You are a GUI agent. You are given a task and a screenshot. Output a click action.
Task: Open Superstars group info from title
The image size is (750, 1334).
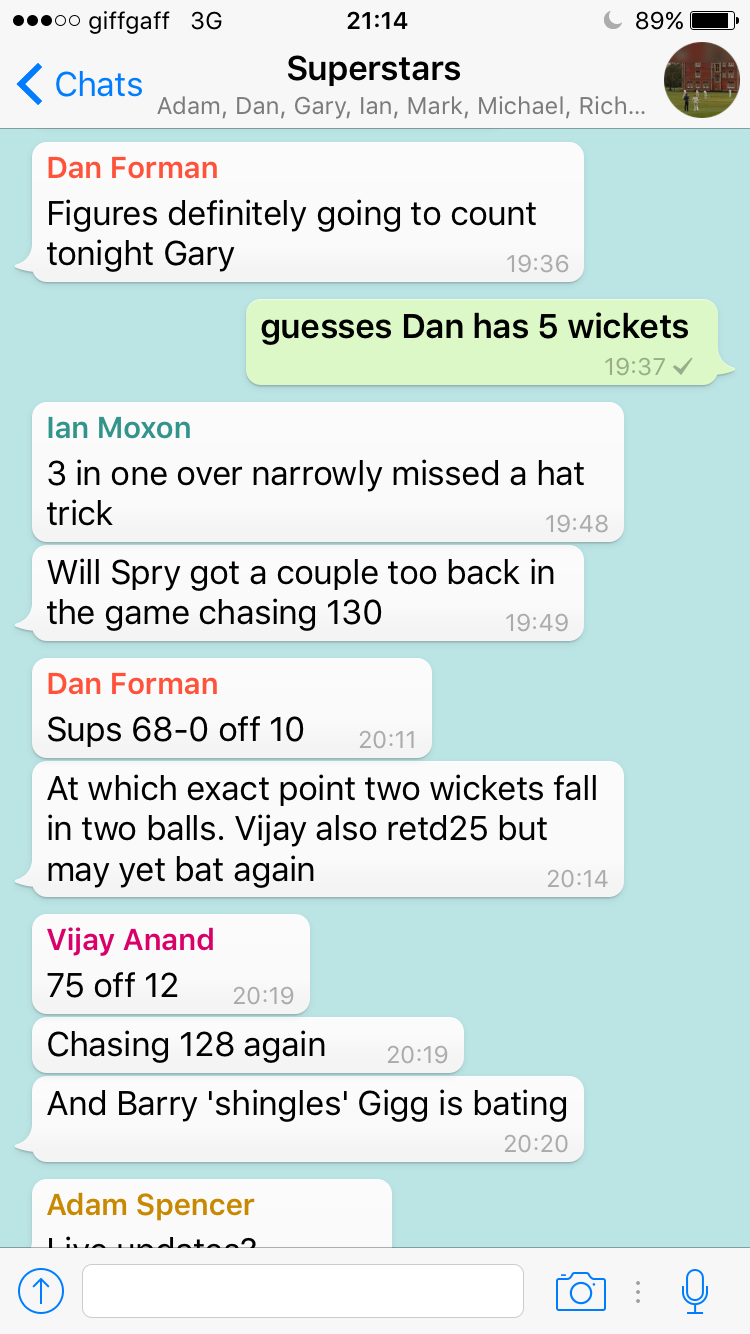click(373, 69)
